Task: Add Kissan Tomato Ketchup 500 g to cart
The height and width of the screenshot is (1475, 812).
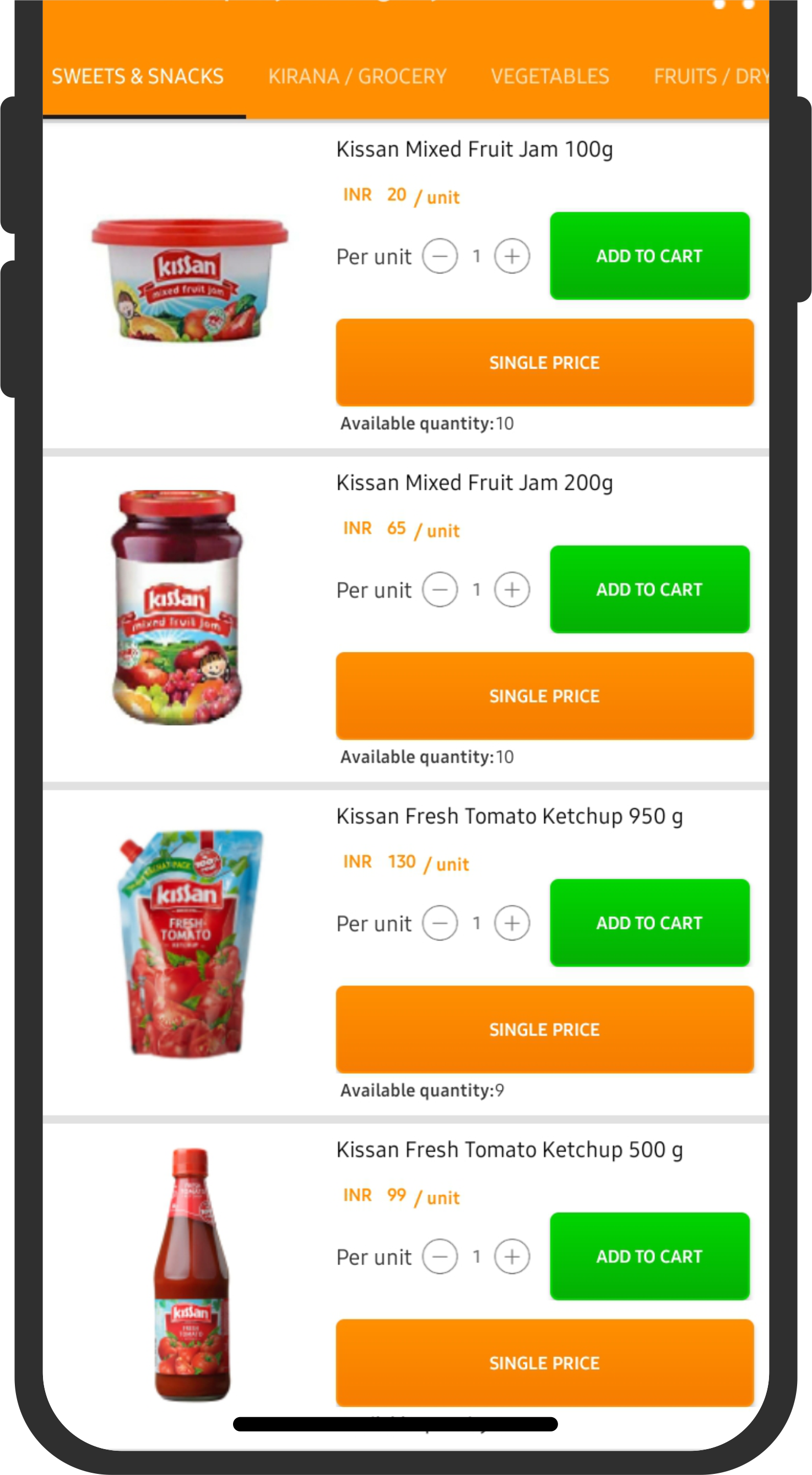Action: click(x=649, y=1256)
